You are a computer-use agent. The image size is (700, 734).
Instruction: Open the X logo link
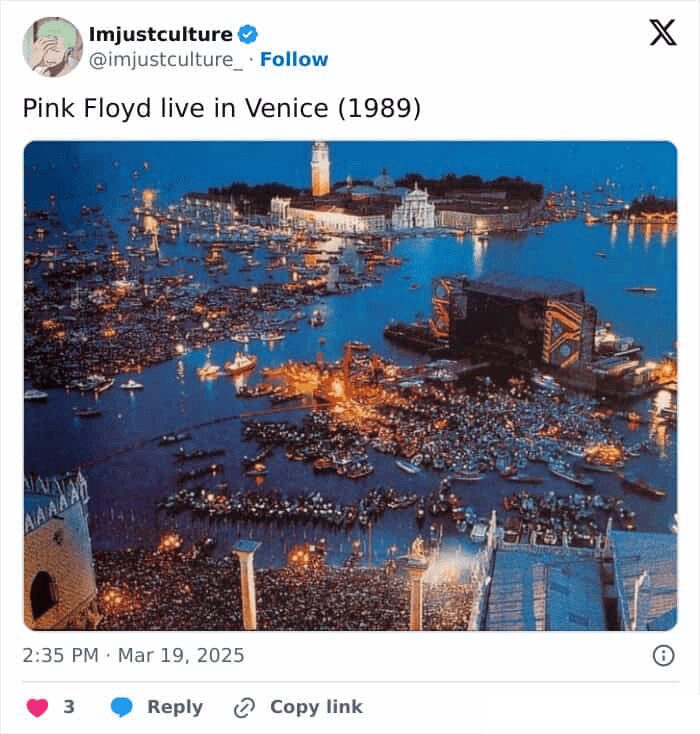click(x=662, y=34)
